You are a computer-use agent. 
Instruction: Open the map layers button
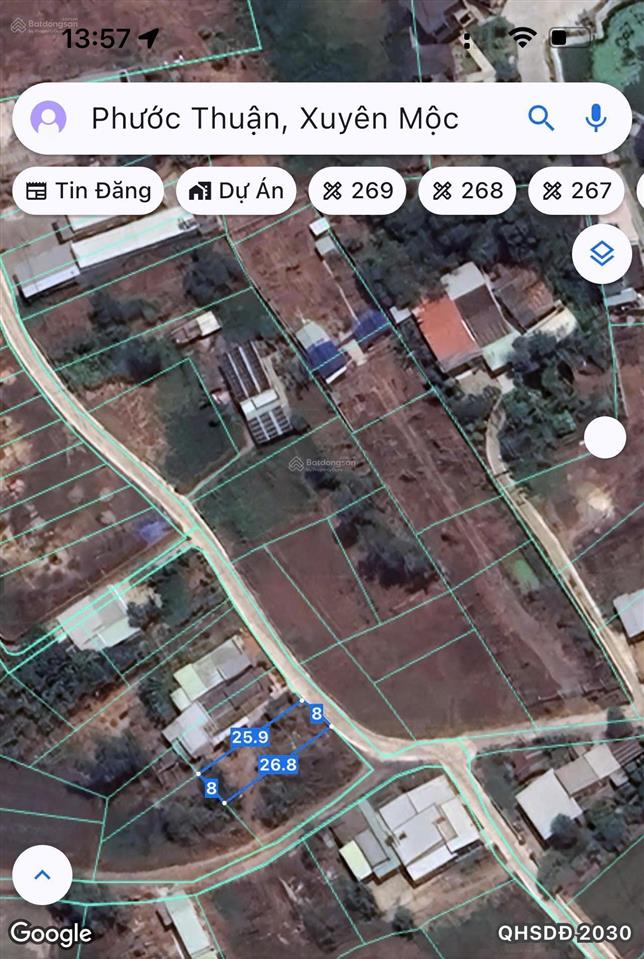(602, 254)
